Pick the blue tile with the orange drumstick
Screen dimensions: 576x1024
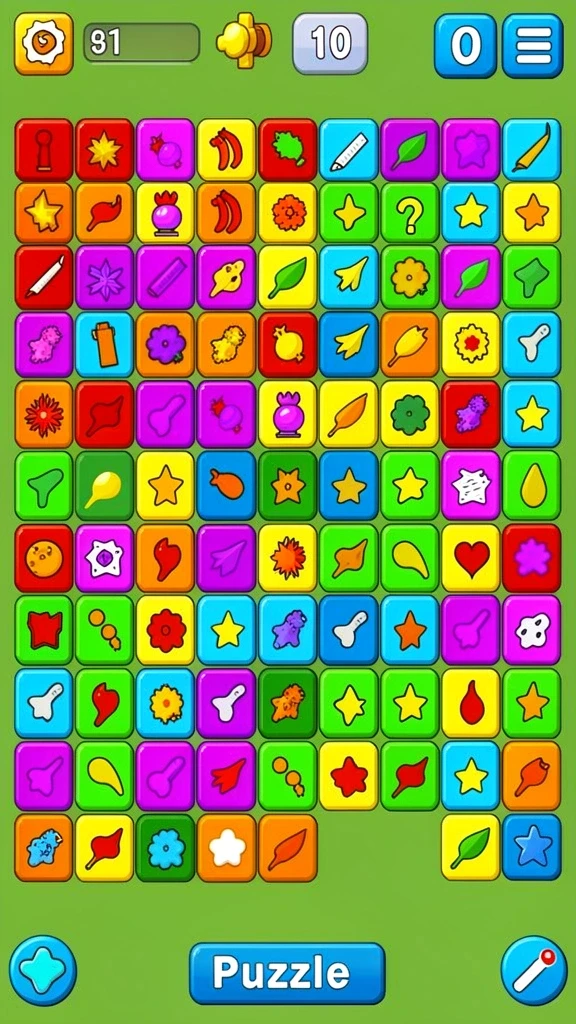pyautogui.click(x=227, y=483)
